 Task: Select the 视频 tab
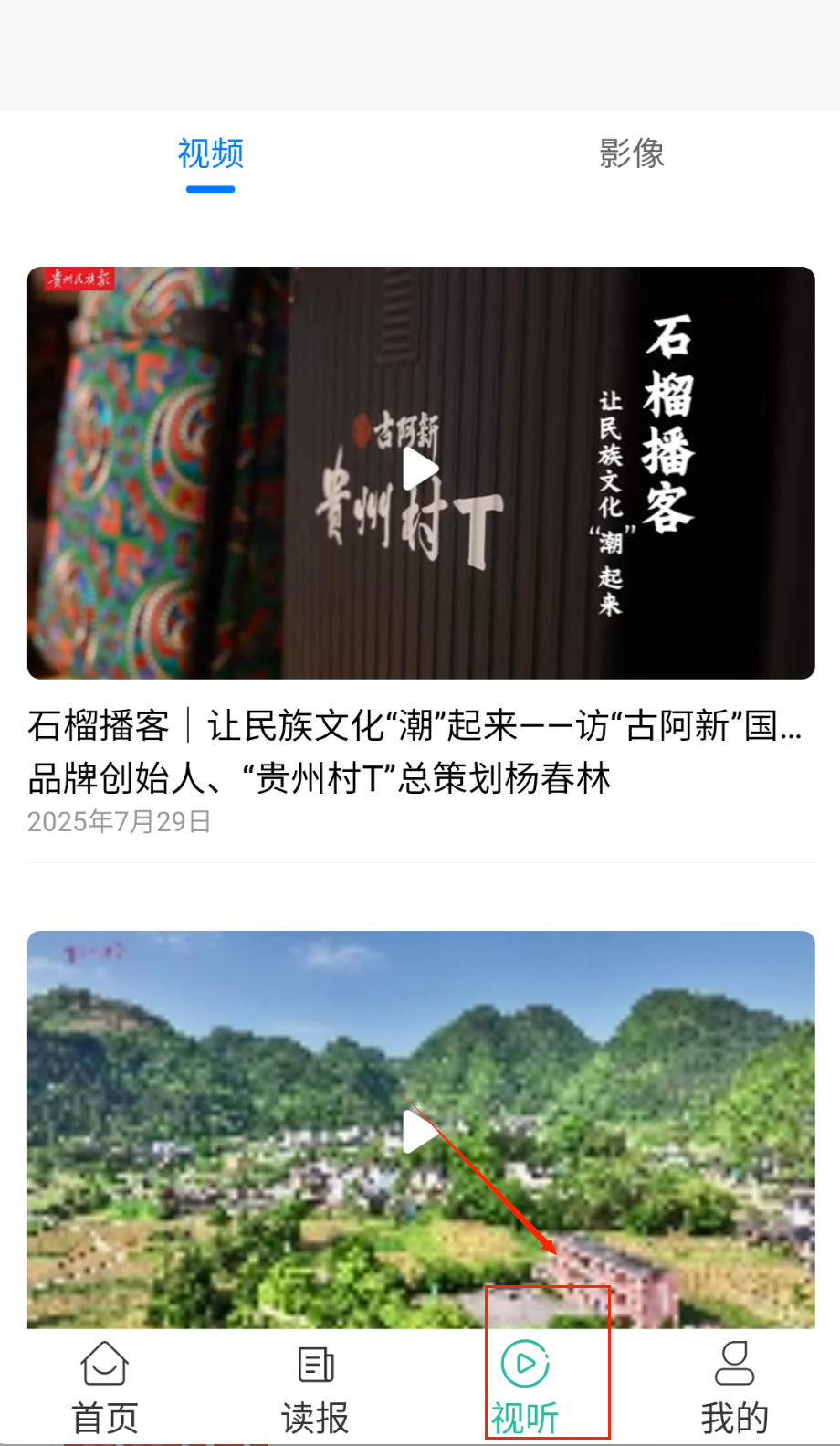coord(210,153)
